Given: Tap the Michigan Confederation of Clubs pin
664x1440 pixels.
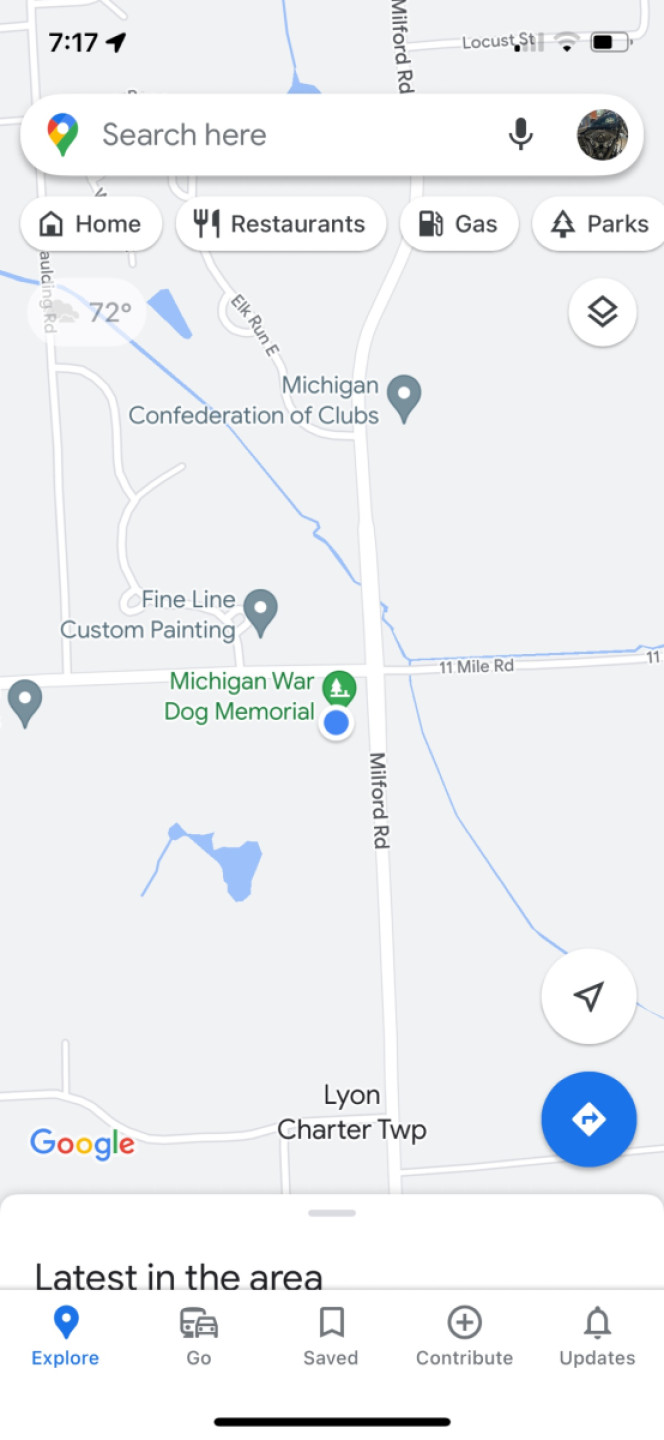Looking at the screenshot, I should pyautogui.click(x=404, y=398).
